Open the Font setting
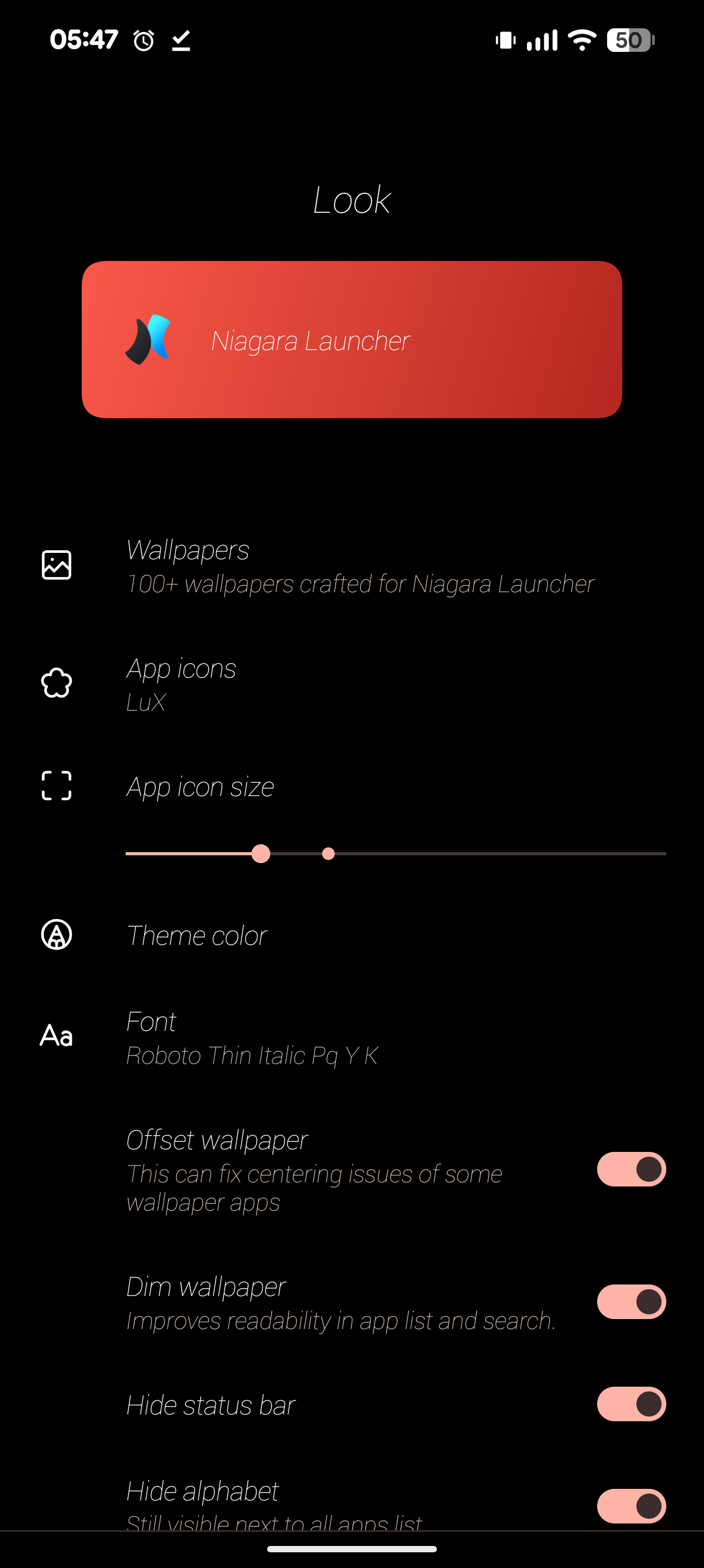This screenshot has height=1568, width=704. (x=351, y=1038)
